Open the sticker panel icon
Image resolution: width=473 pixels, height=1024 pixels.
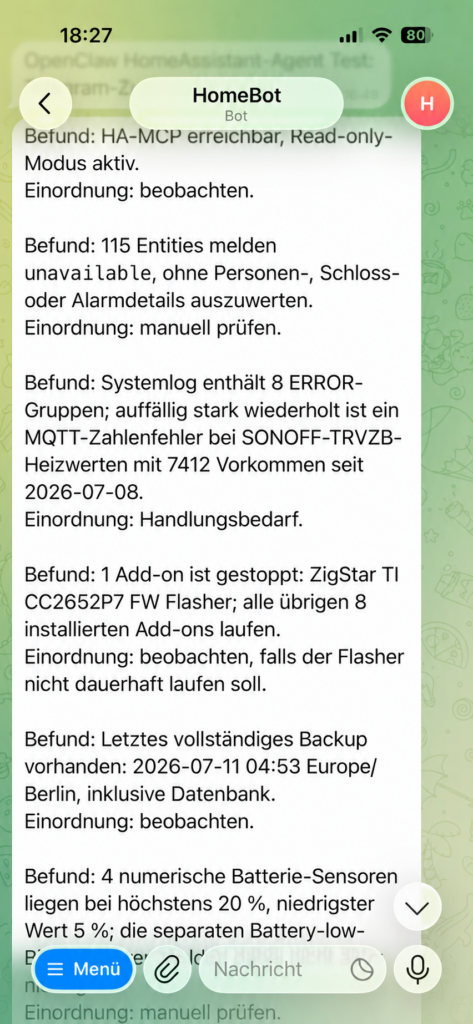[361, 970]
